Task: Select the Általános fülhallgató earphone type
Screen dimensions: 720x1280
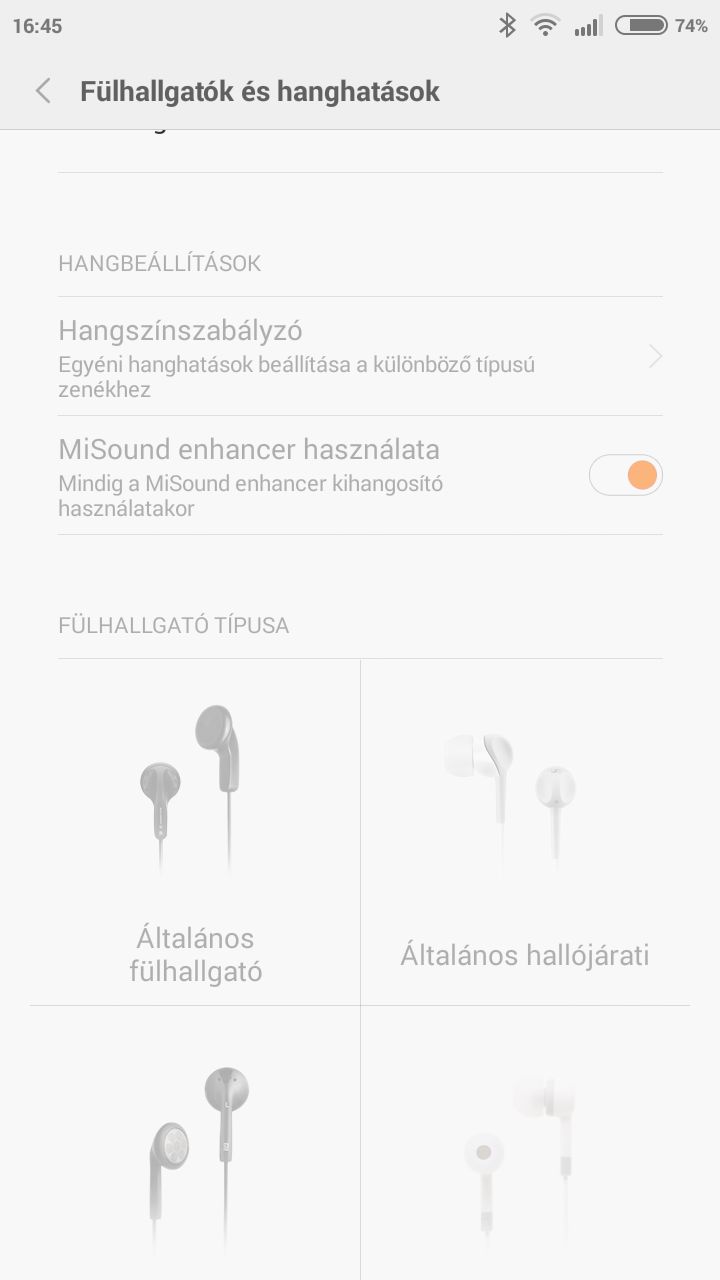Action: [x=195, y=832]
